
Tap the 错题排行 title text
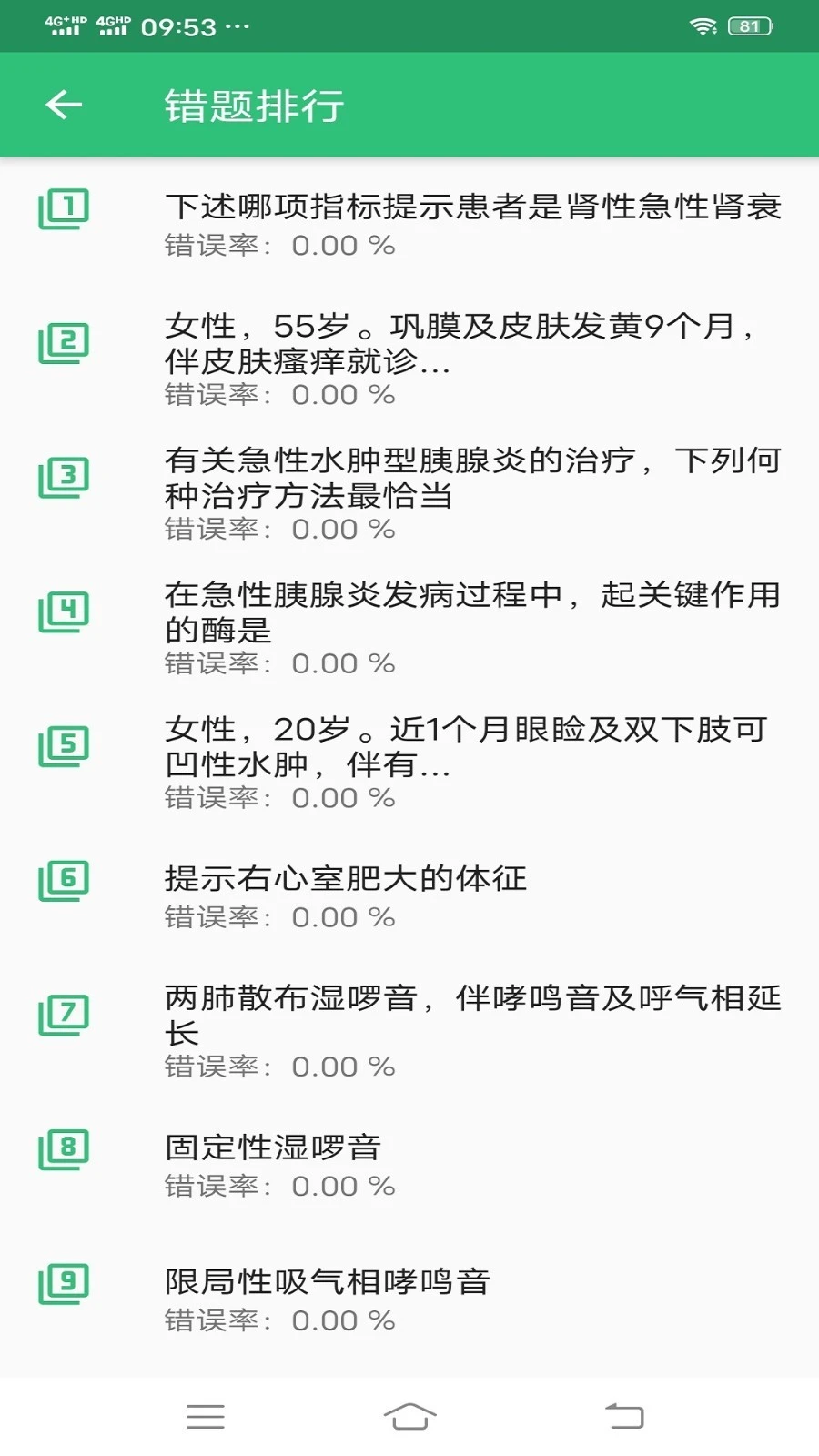click(252, 105)
